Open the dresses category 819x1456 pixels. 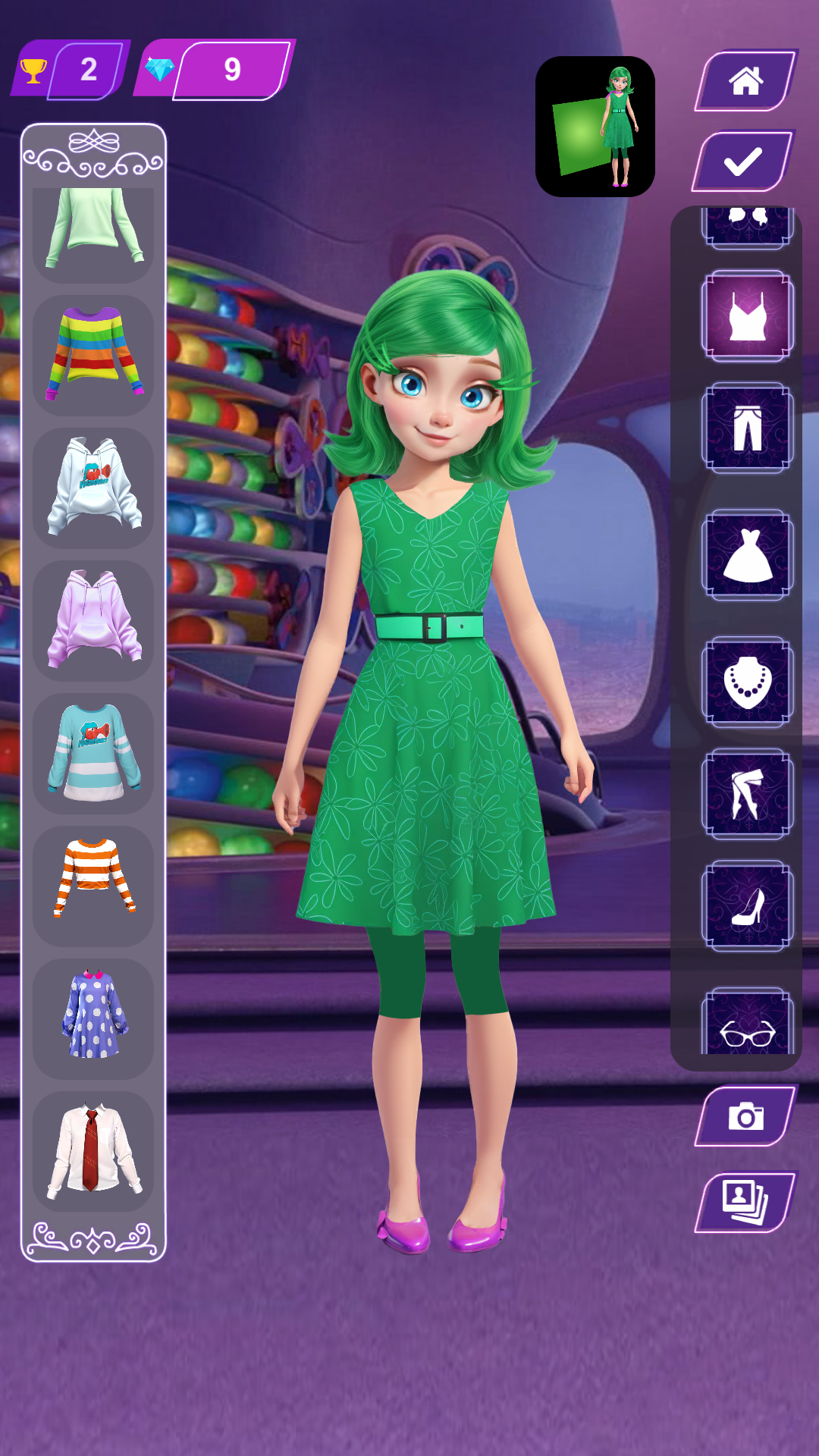pyautogui.click(x=748, y=555)
